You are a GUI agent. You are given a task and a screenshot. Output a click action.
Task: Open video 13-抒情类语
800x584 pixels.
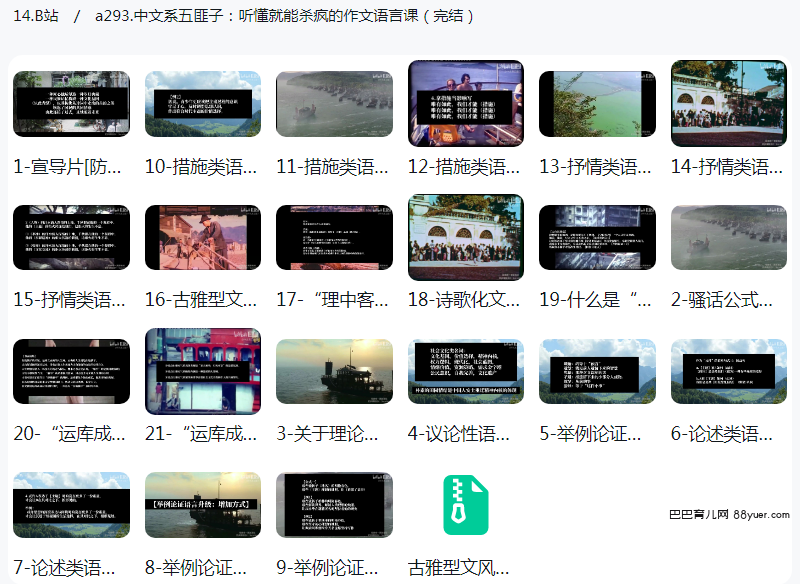597,104
